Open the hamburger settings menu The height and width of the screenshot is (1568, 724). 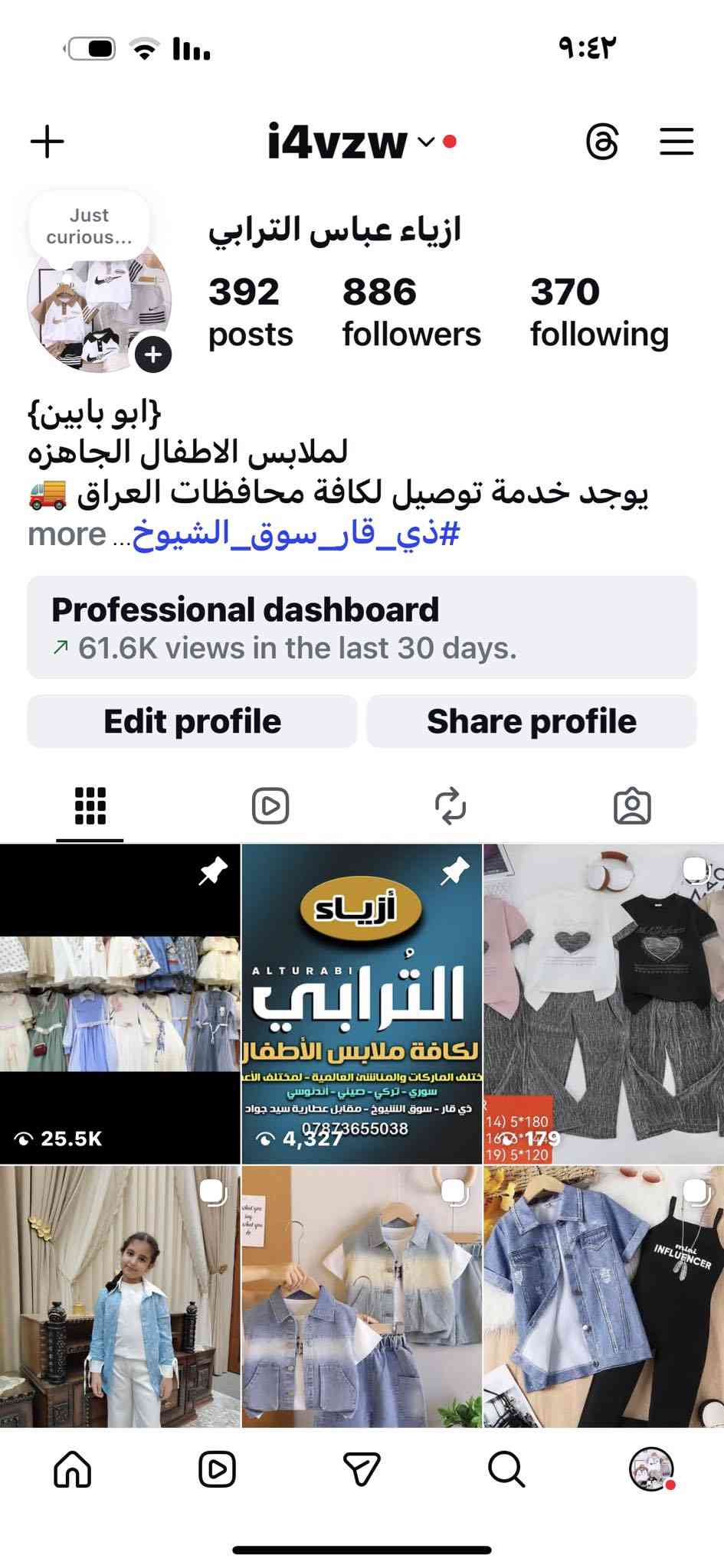pyautogui.click(x=676, y=142)
